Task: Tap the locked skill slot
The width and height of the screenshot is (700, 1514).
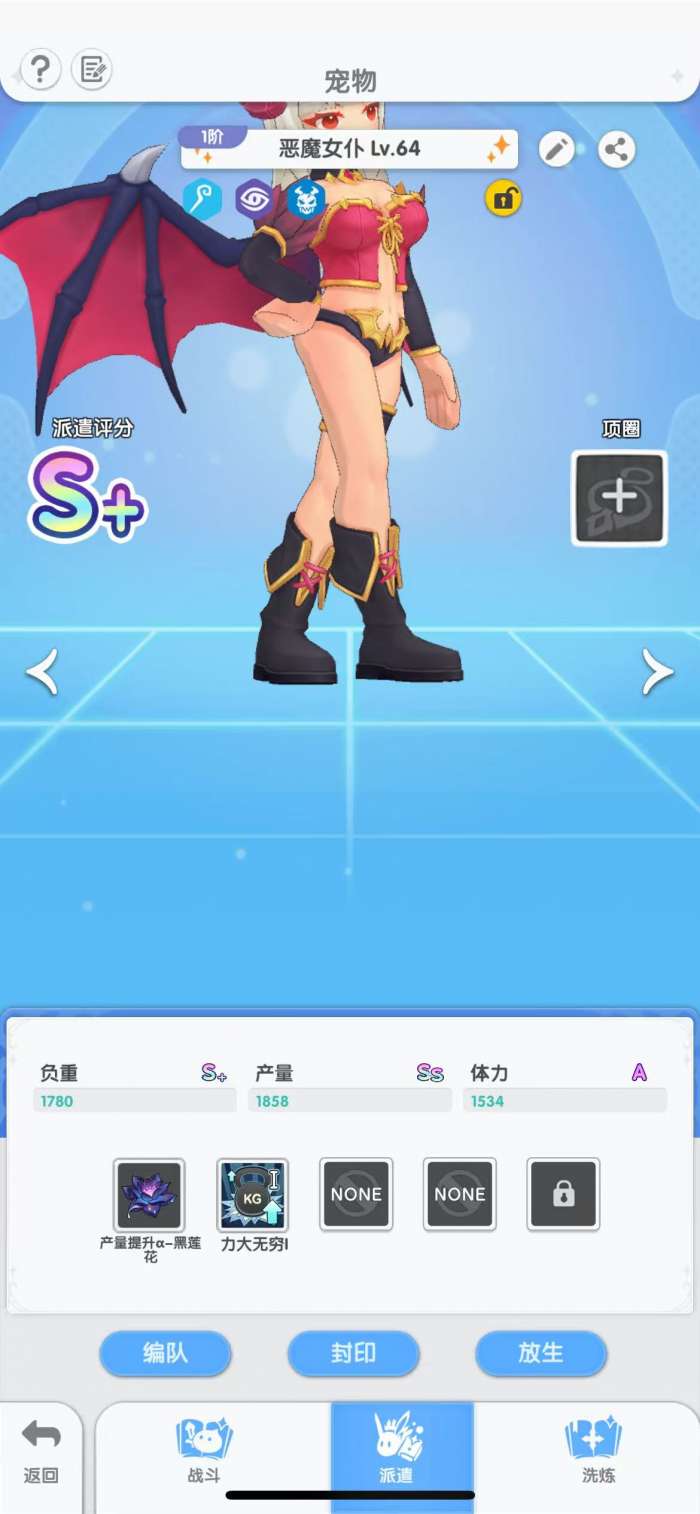Action: coord(563,1194)
